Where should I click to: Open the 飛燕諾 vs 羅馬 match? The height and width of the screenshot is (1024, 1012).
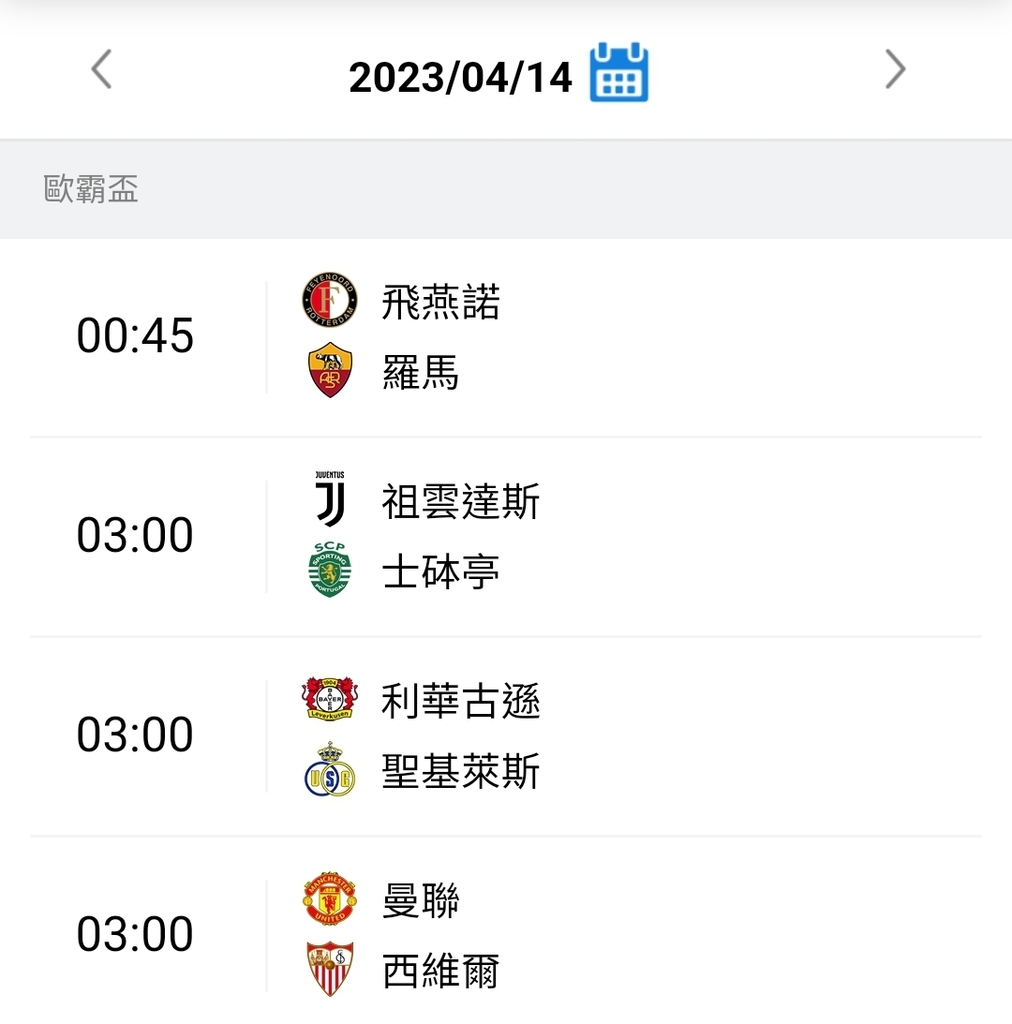pos(505,337)
